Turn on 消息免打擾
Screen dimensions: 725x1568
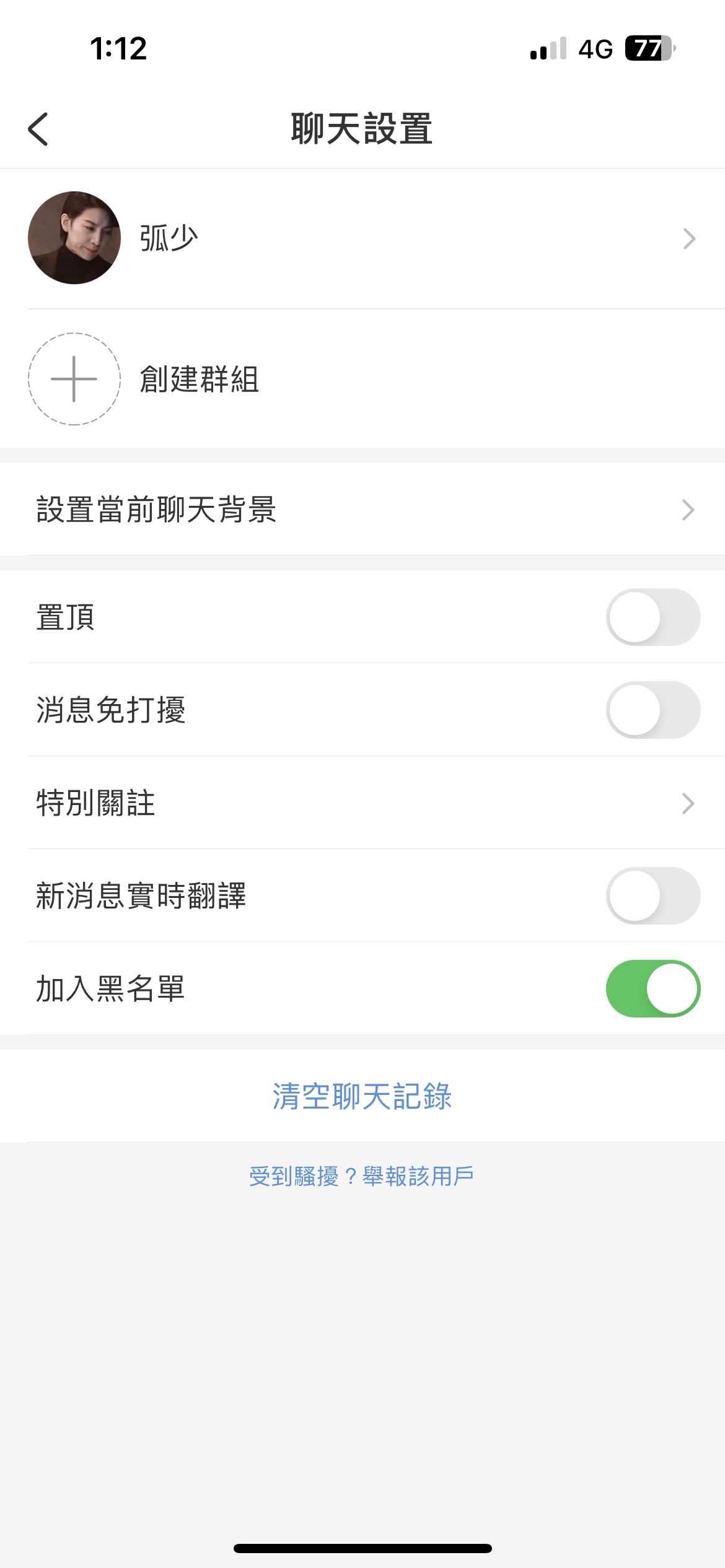[652, 710]
